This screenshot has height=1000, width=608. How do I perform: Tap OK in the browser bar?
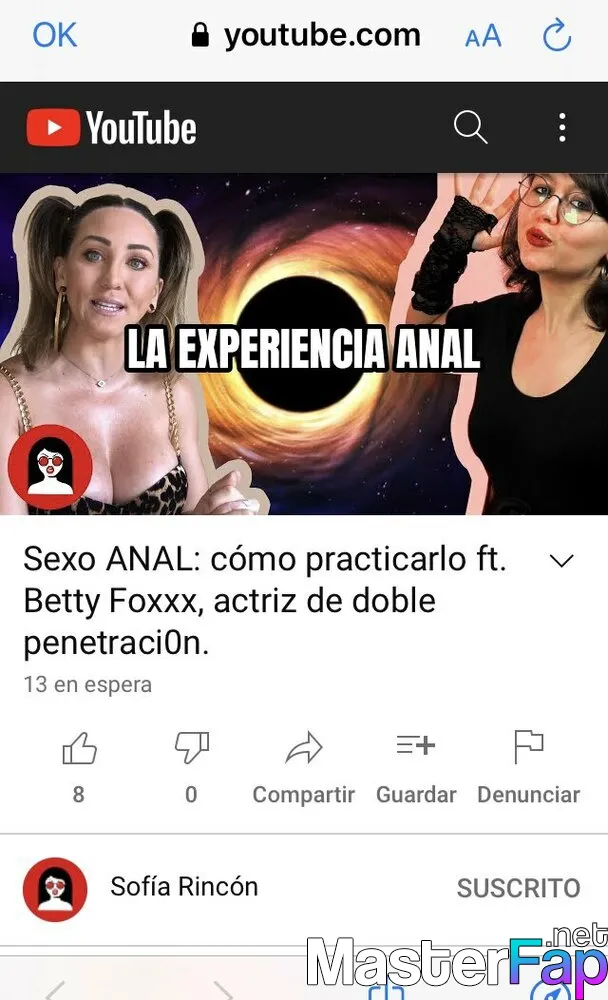(x=55, y=35)
